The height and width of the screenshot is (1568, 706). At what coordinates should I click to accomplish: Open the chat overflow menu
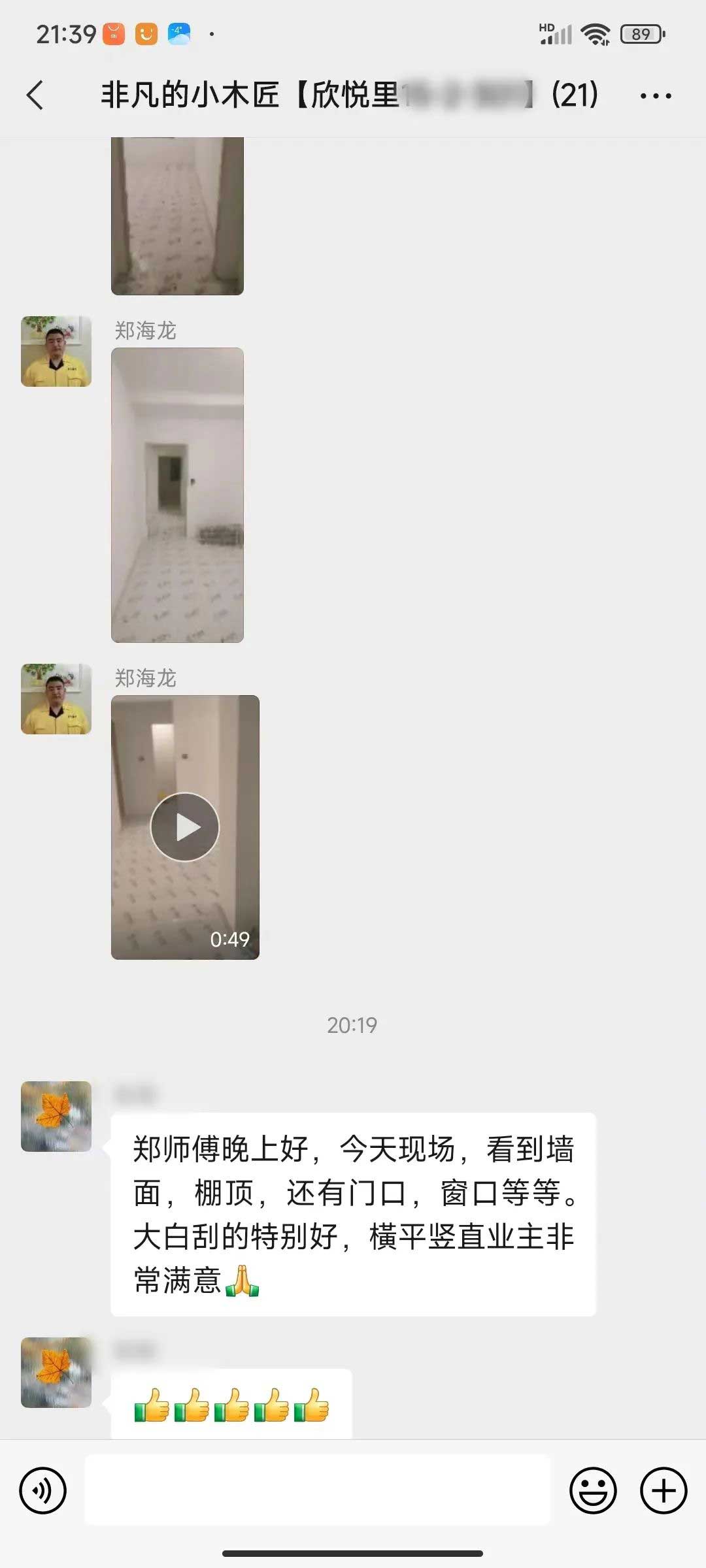pyautogui.click(x=656, y=96)
